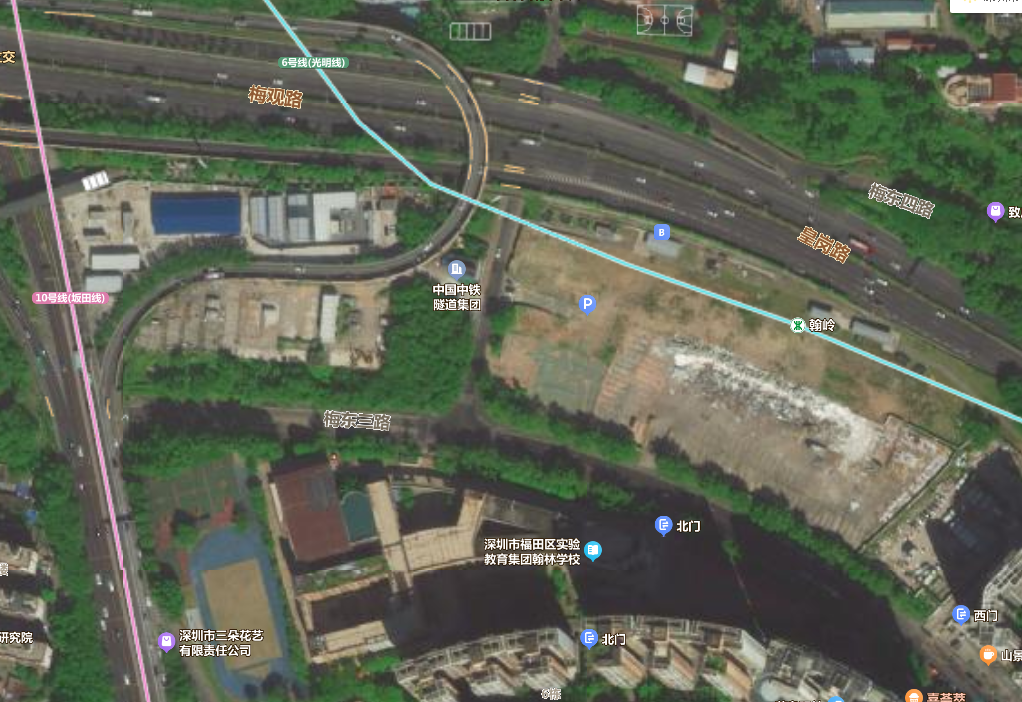Tap the 中国中铁隧道集团 building marker
Image resolution: width=1022 pixels, height=702 pixels.
457,269
